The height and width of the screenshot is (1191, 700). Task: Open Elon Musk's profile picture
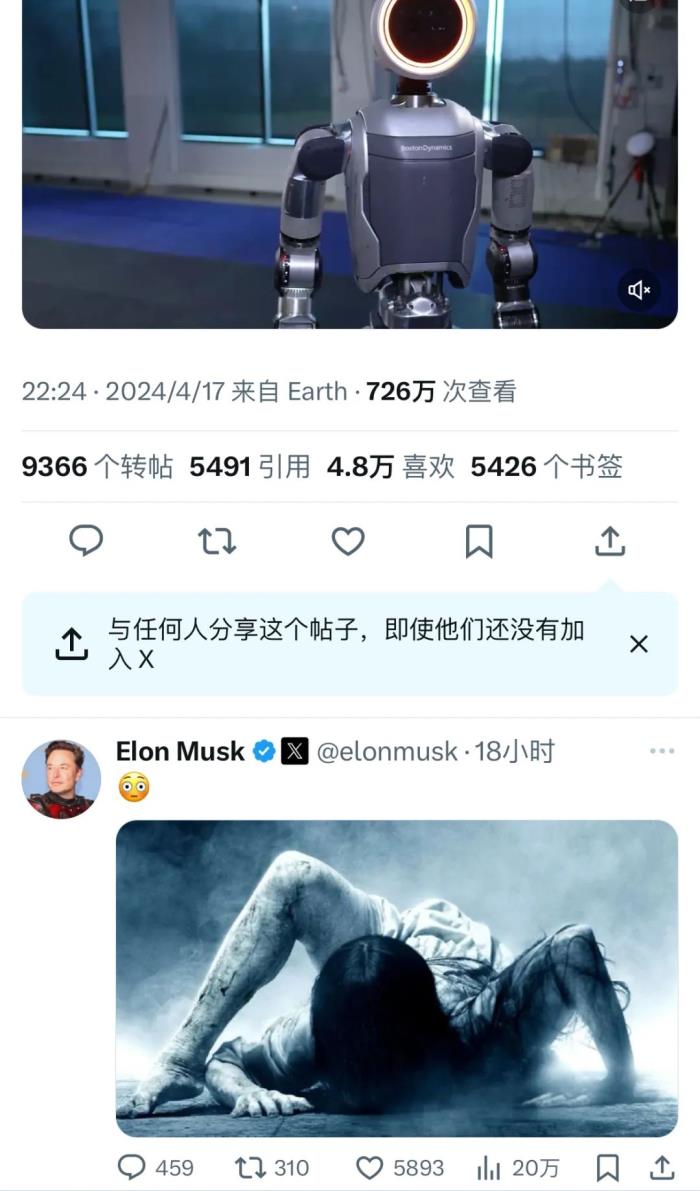click(x=61, y=779)
